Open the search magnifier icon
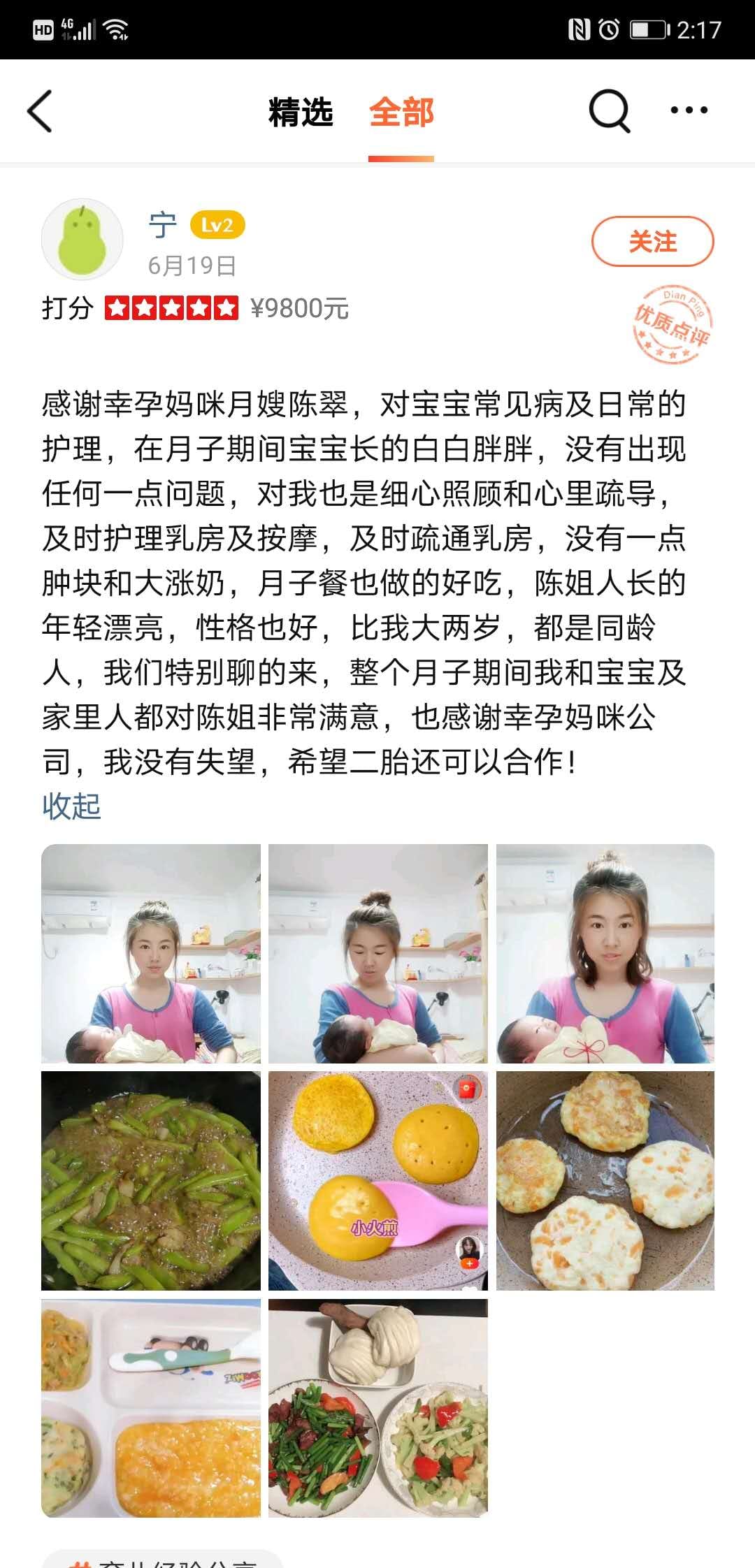 609,111
